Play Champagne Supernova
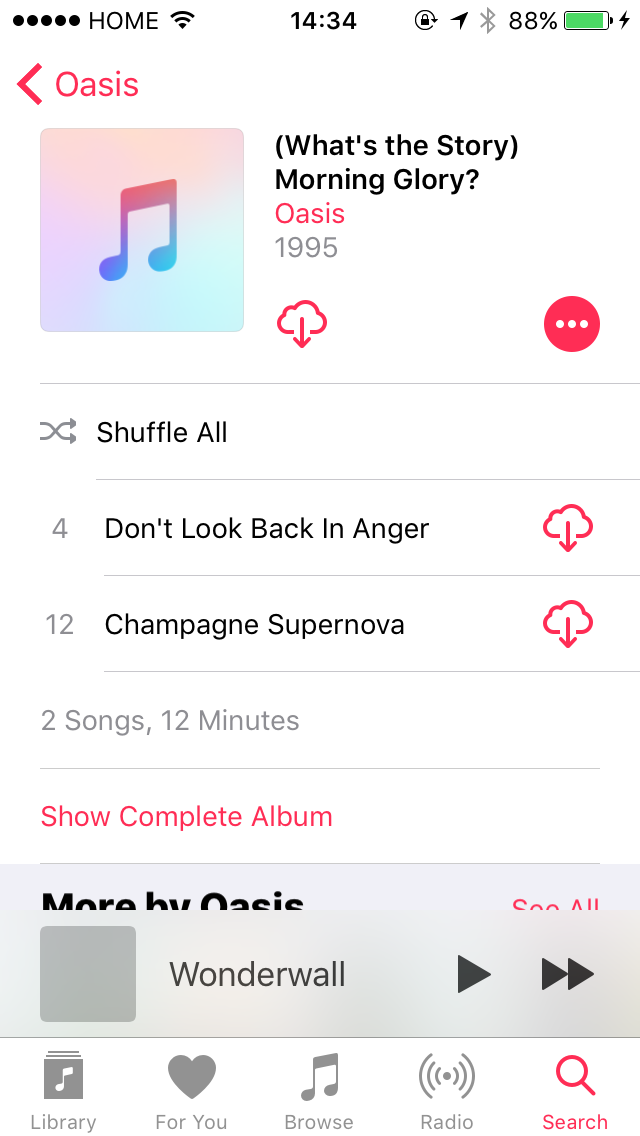The width and height of the screenshot is (640, 1136). point(254,625)
